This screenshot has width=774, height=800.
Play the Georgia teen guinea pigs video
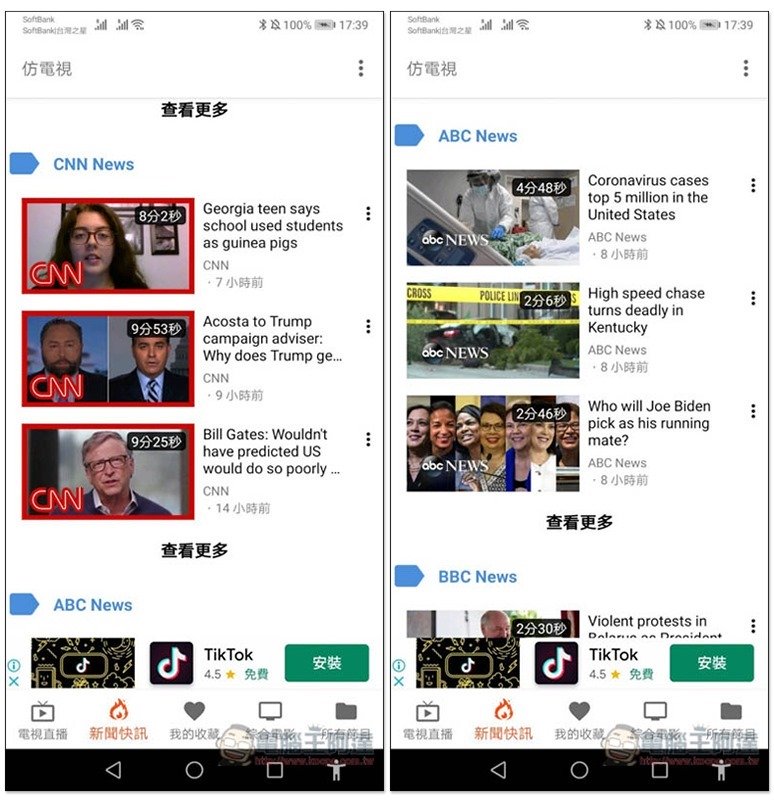tap(108, 246)
